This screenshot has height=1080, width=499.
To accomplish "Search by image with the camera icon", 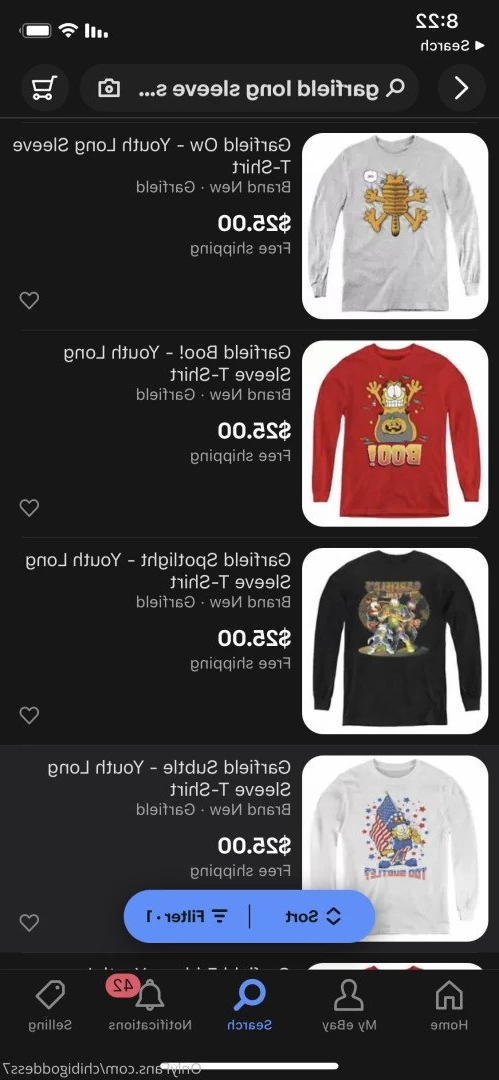I will (109, 89).
